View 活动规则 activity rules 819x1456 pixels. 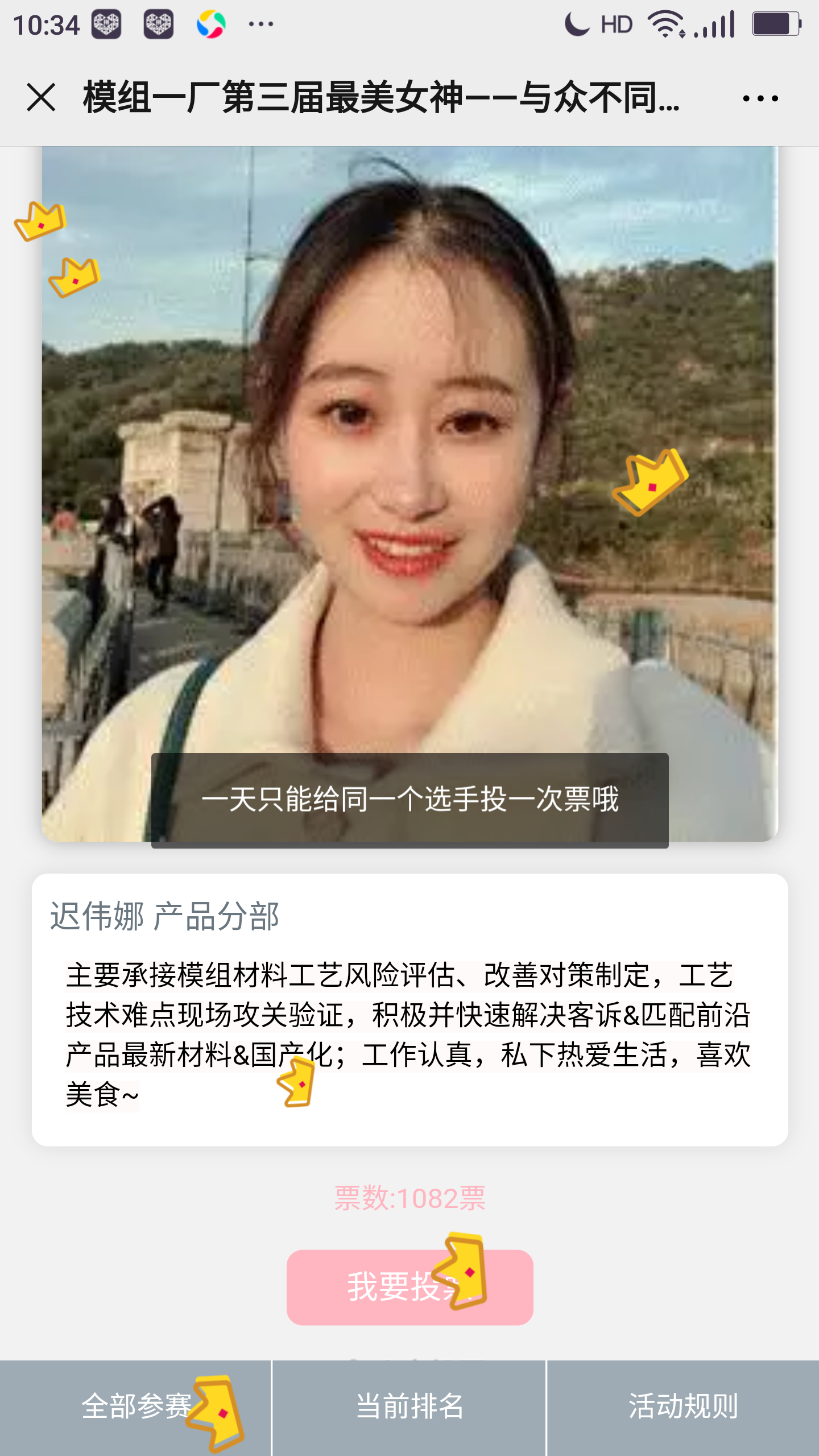tap(683, 1408)
